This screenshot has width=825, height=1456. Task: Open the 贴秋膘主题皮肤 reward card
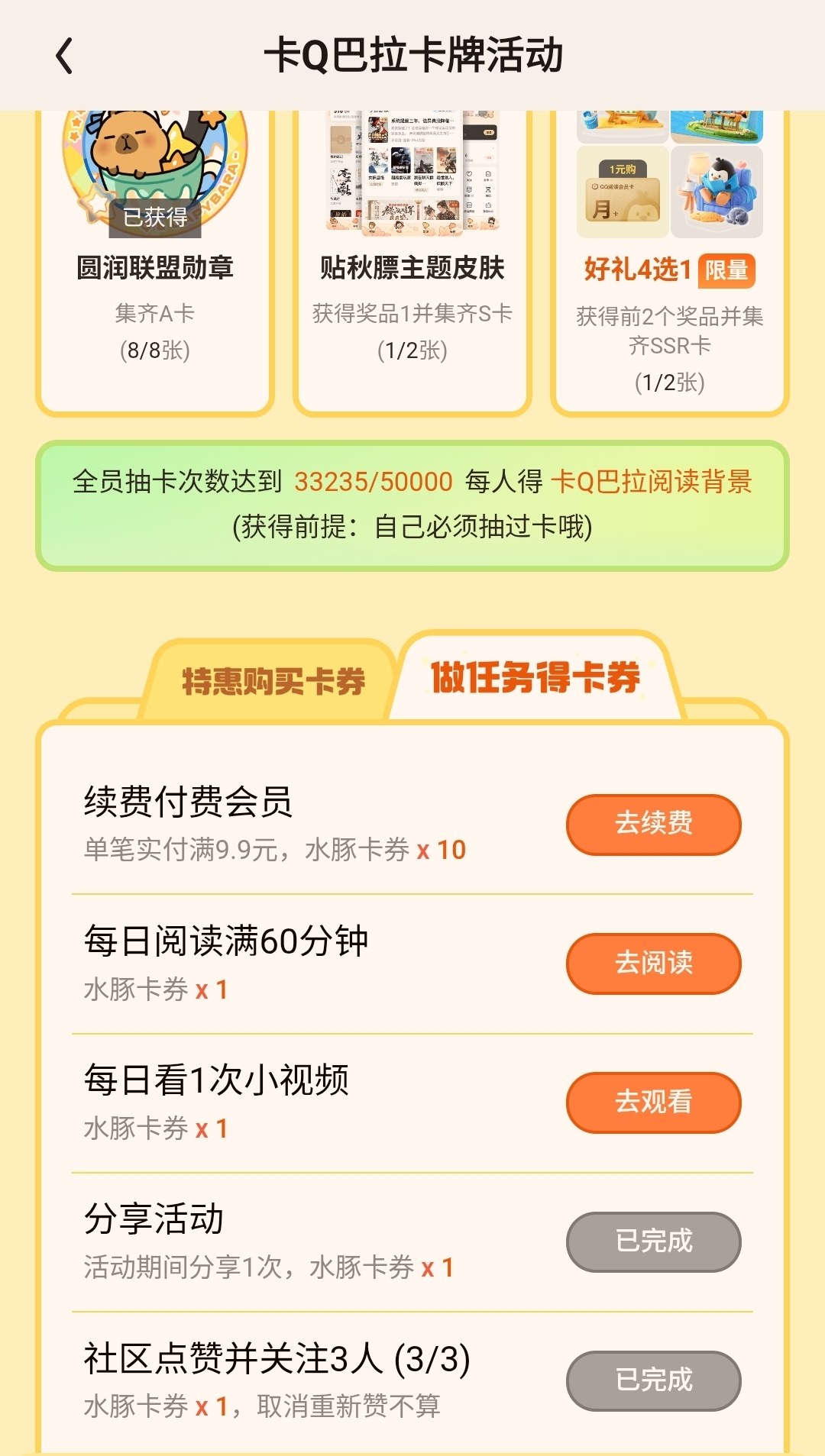(412, 260)
